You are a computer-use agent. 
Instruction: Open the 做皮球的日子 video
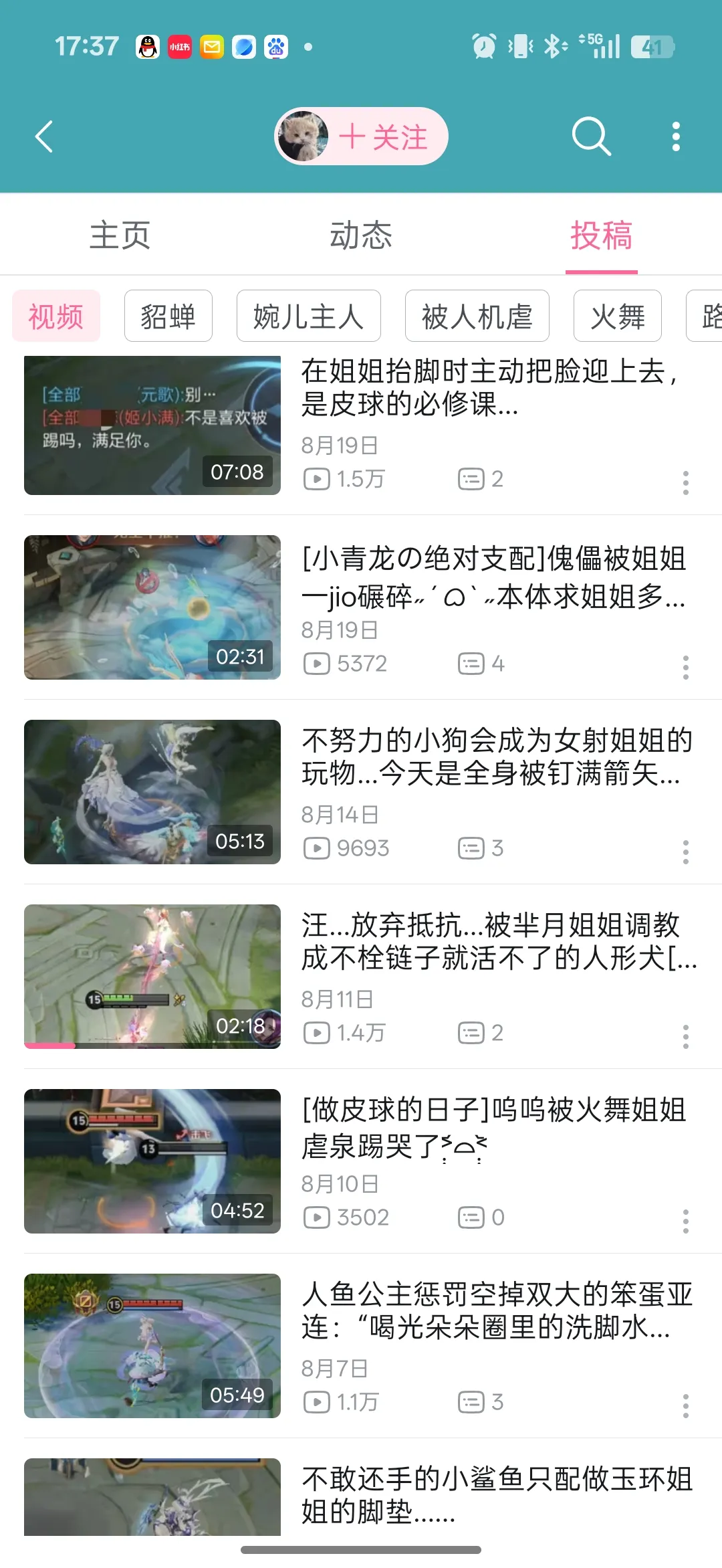[x=152, y=1161]
